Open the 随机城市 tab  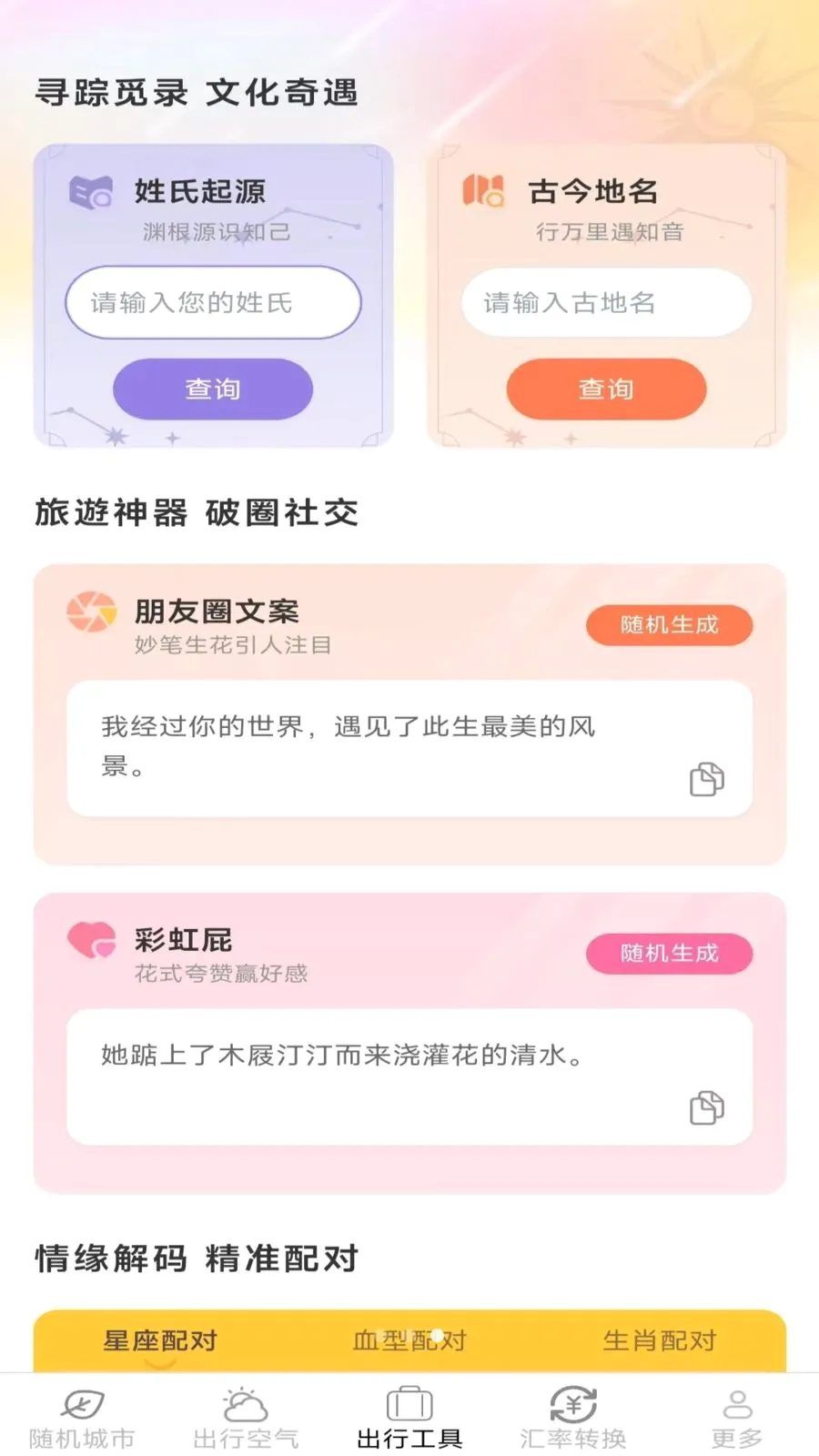click(x=82, y=1418)
